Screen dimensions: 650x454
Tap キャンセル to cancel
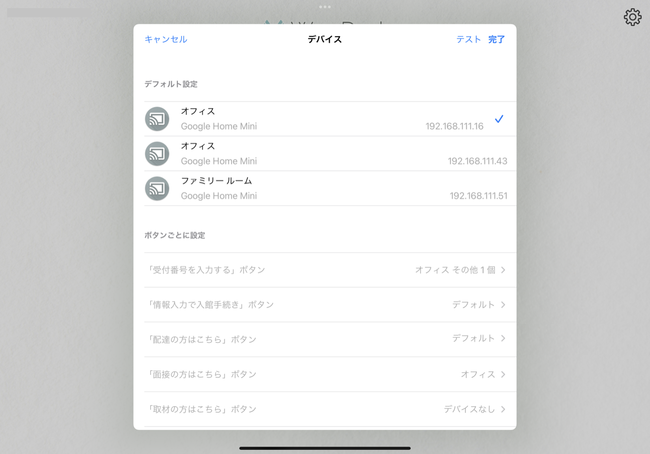pyautogui.click(x=165, y=39)
